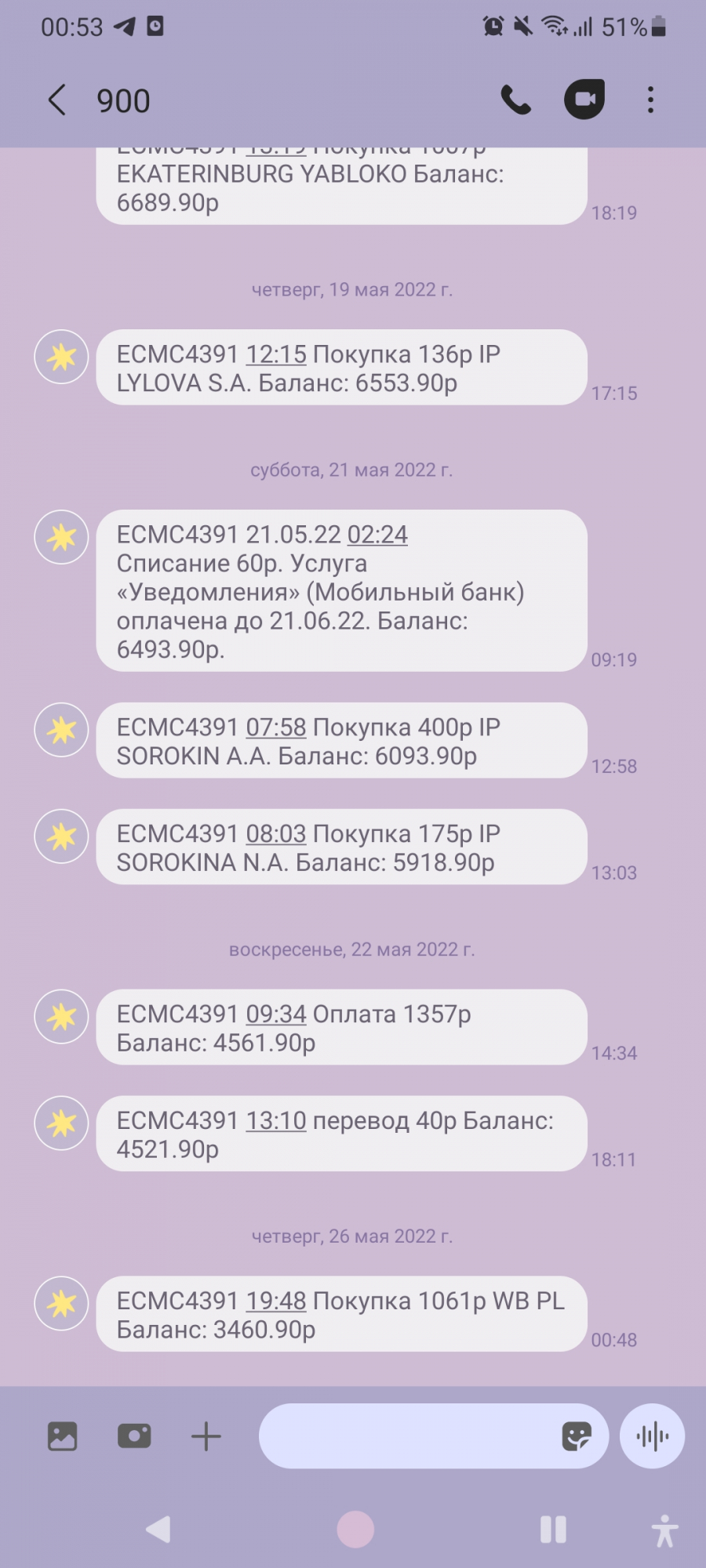Record a voice message

click(653, 1436)
